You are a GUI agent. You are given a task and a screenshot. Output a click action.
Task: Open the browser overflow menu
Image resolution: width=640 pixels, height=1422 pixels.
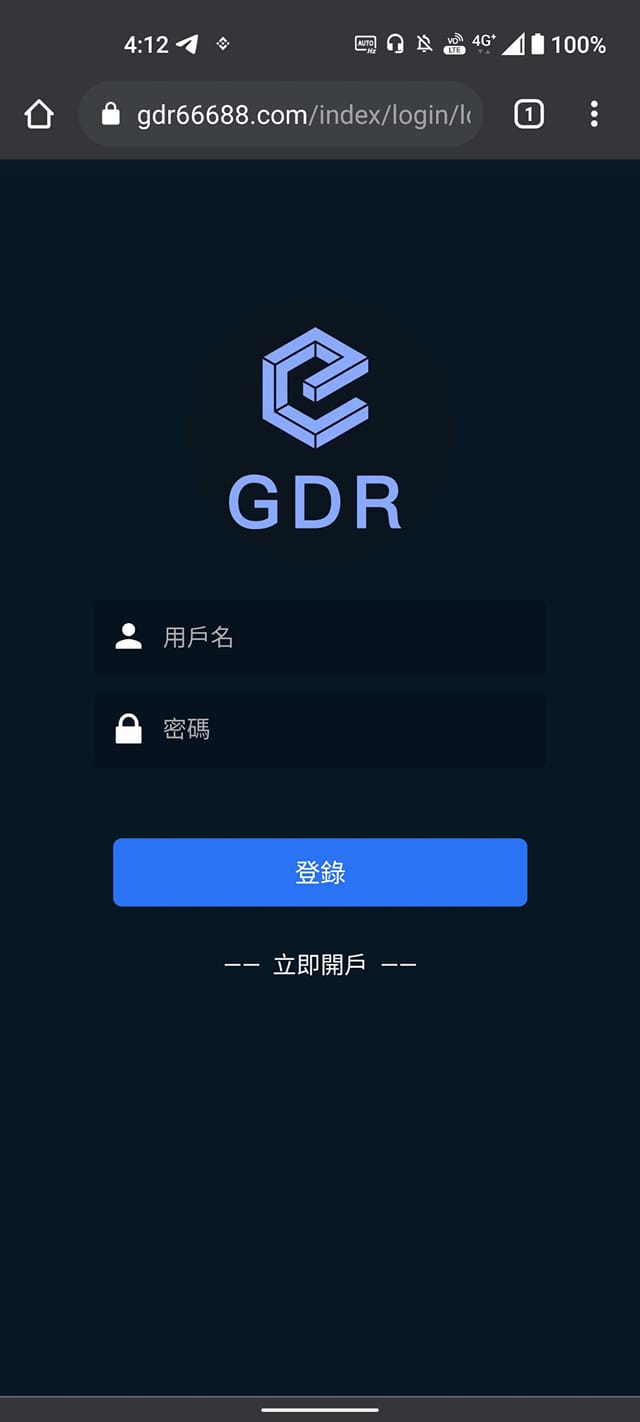click(x=594, y=115)
